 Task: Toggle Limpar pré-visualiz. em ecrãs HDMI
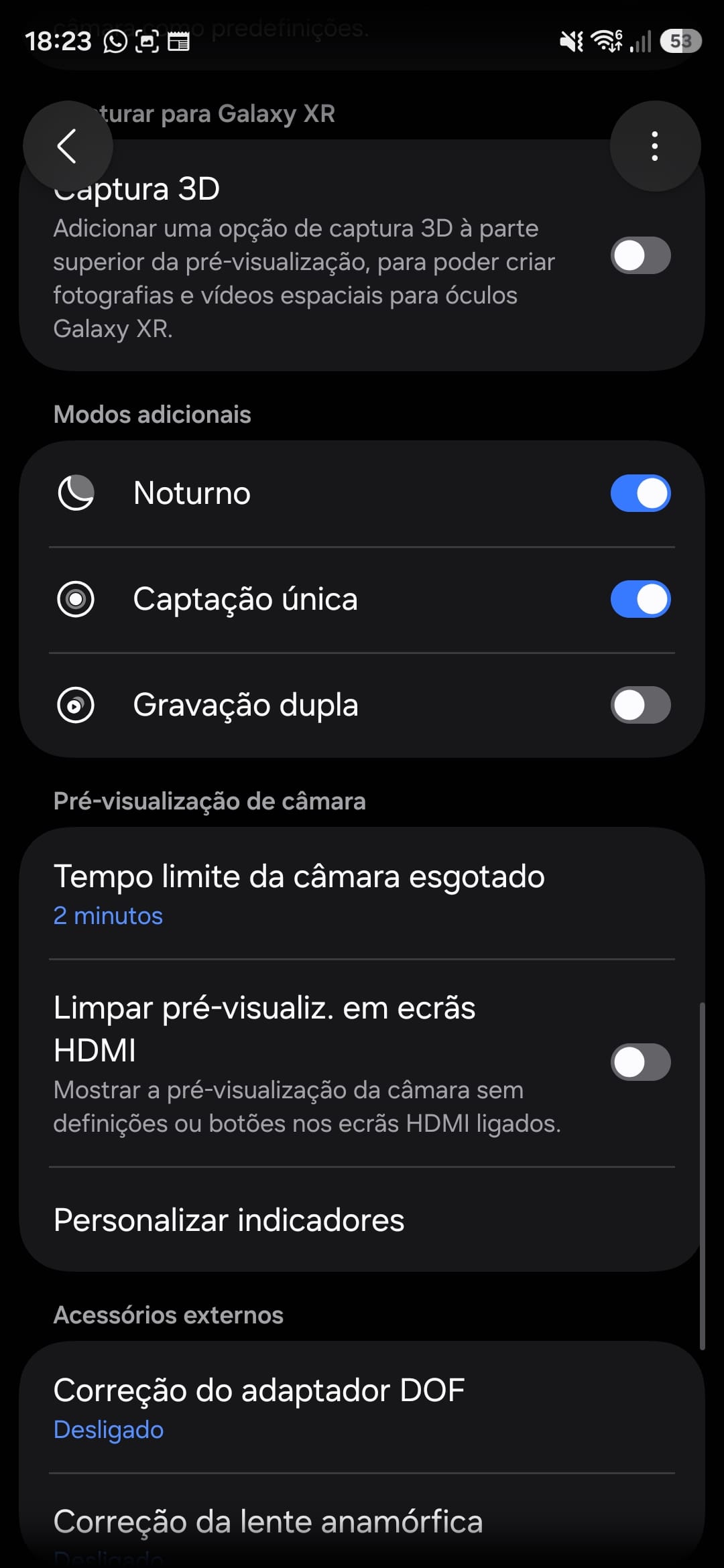click(640, 1062)
